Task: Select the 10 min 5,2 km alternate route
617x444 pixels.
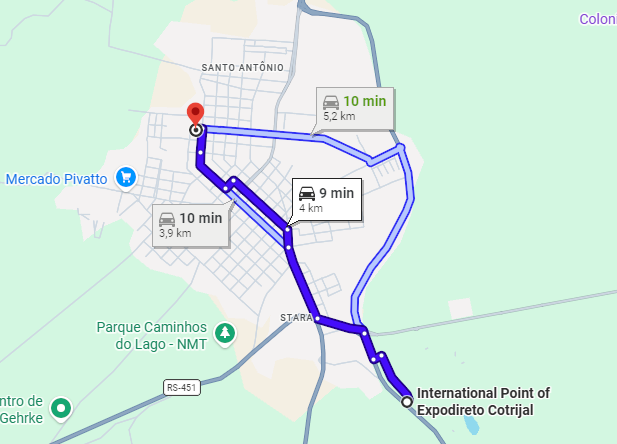Action: click(x=351, y=107)
